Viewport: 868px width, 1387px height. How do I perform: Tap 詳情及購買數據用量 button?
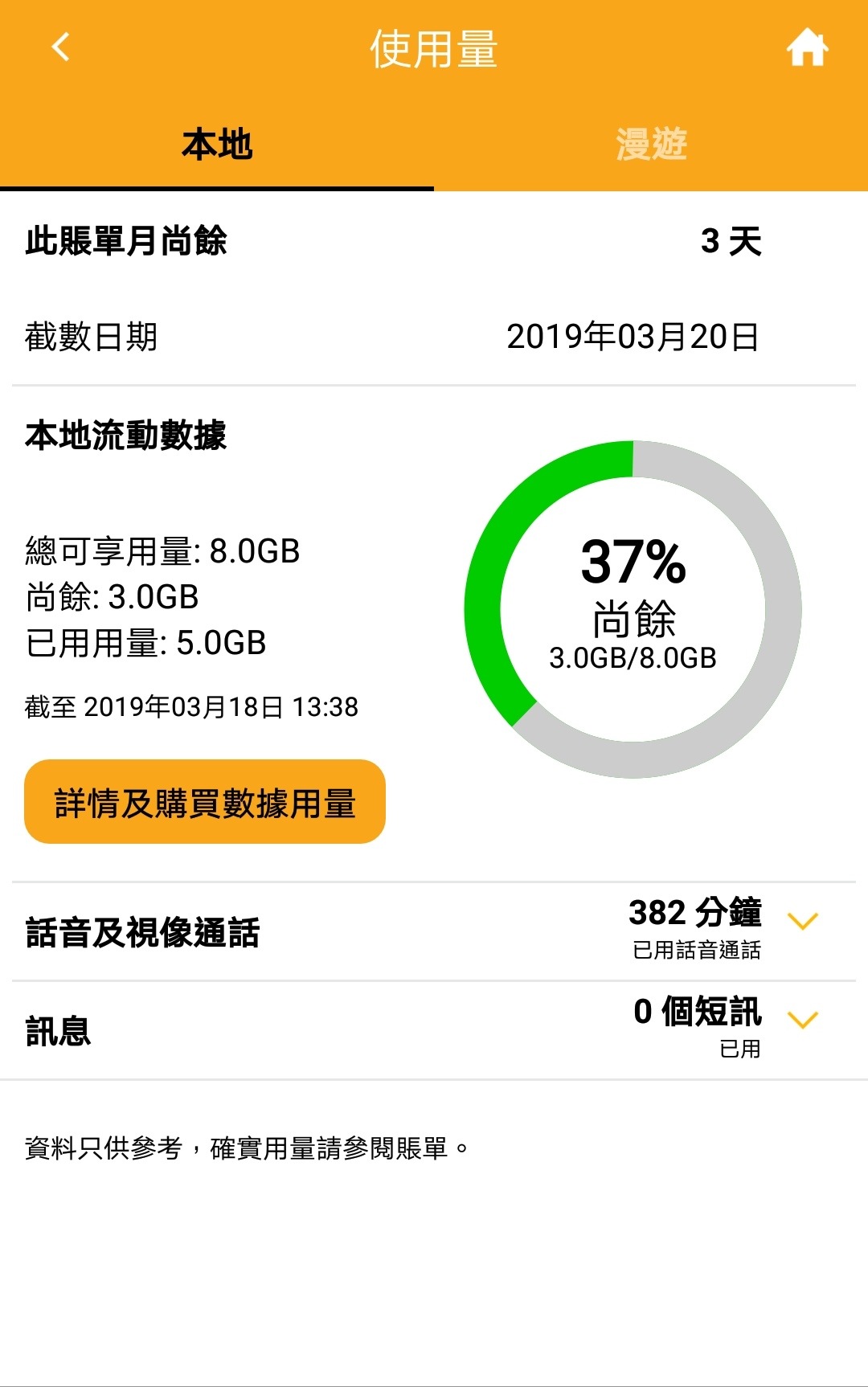[205, 800]
